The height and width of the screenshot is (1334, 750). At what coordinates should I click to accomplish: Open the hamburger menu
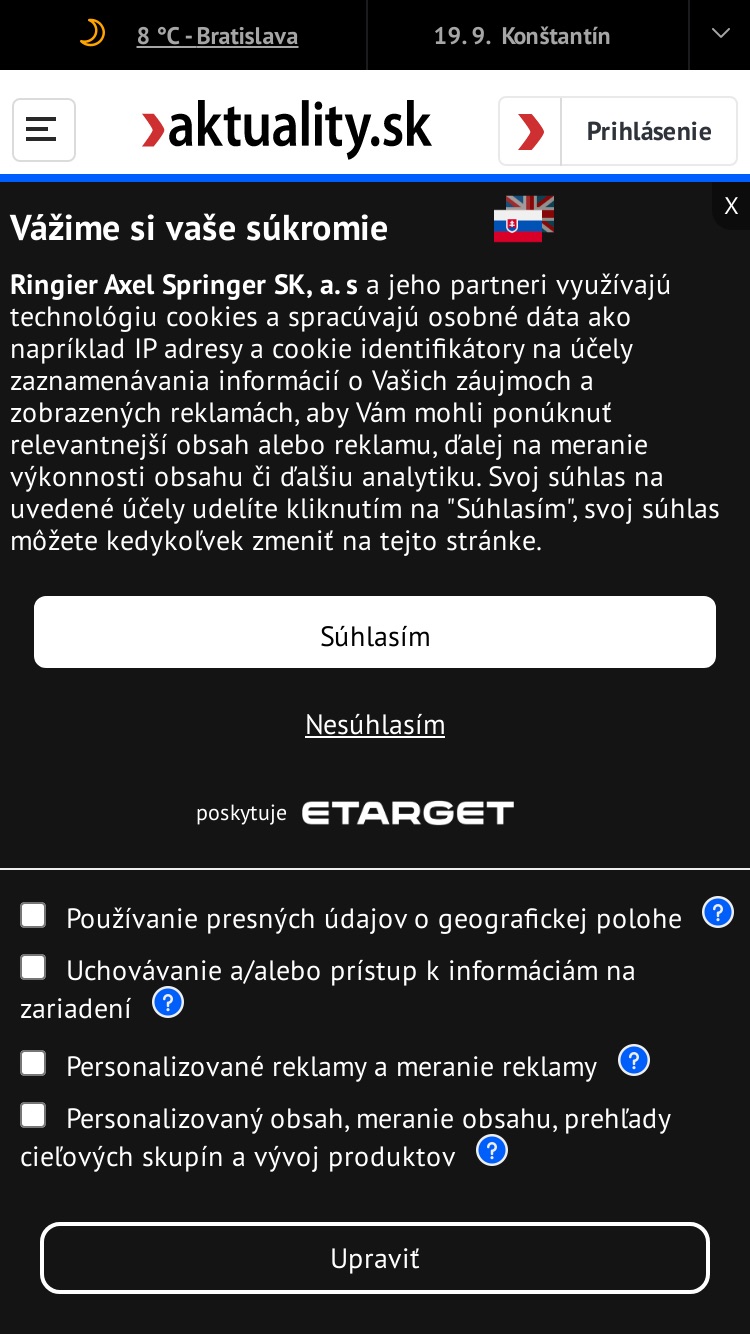44,130
